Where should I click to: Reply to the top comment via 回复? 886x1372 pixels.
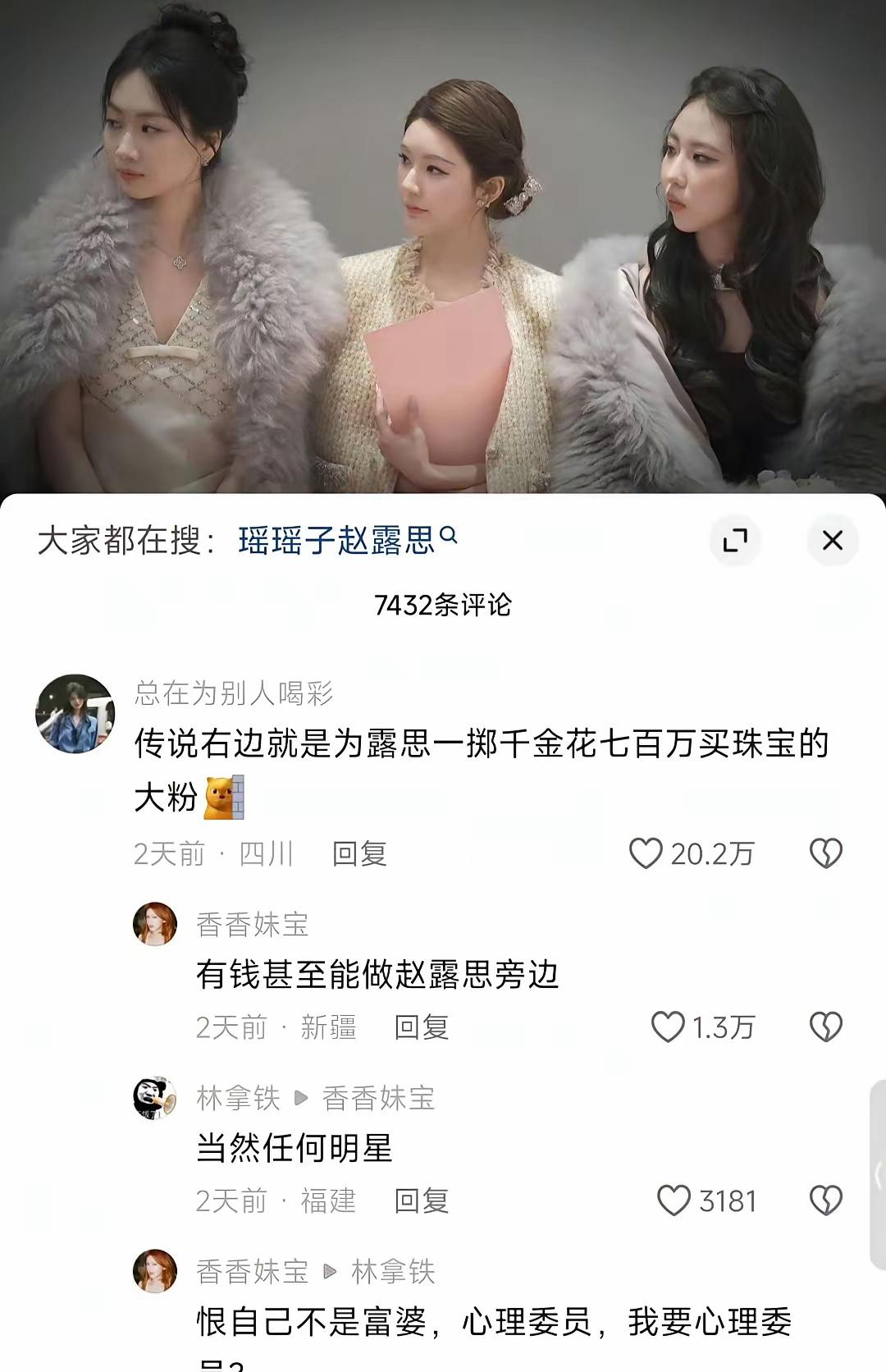point(359,854)
